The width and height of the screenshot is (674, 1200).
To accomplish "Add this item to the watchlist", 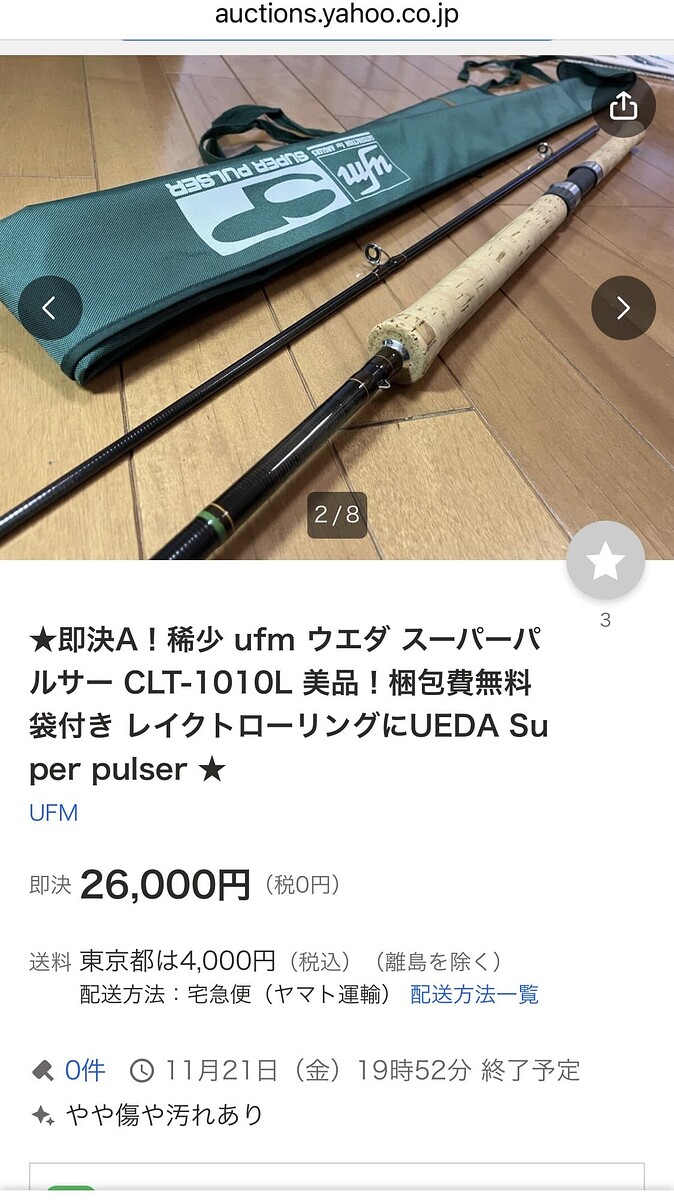I will click(x=605, y=563).
